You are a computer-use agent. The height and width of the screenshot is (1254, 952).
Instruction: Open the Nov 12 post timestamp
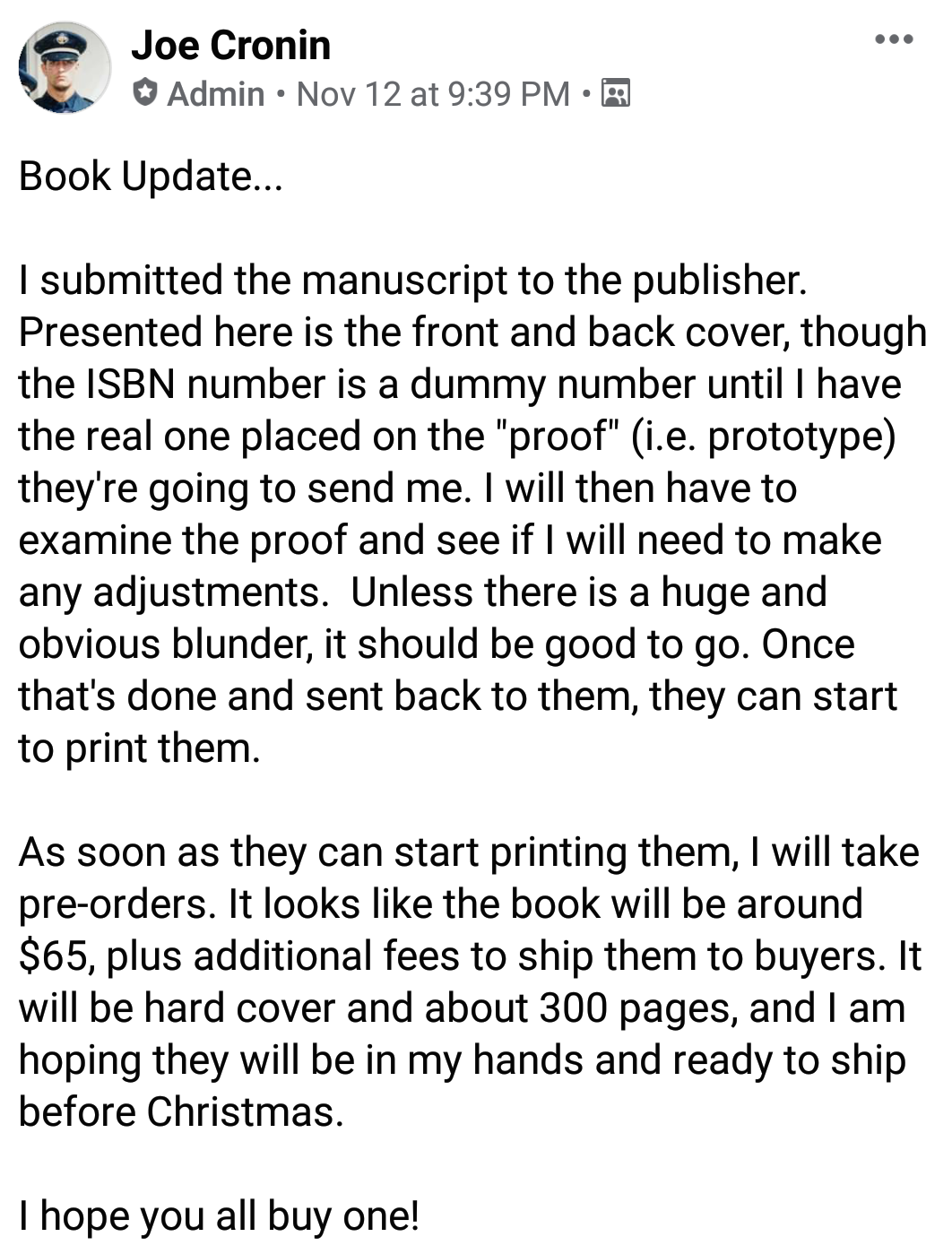[432, 93]
